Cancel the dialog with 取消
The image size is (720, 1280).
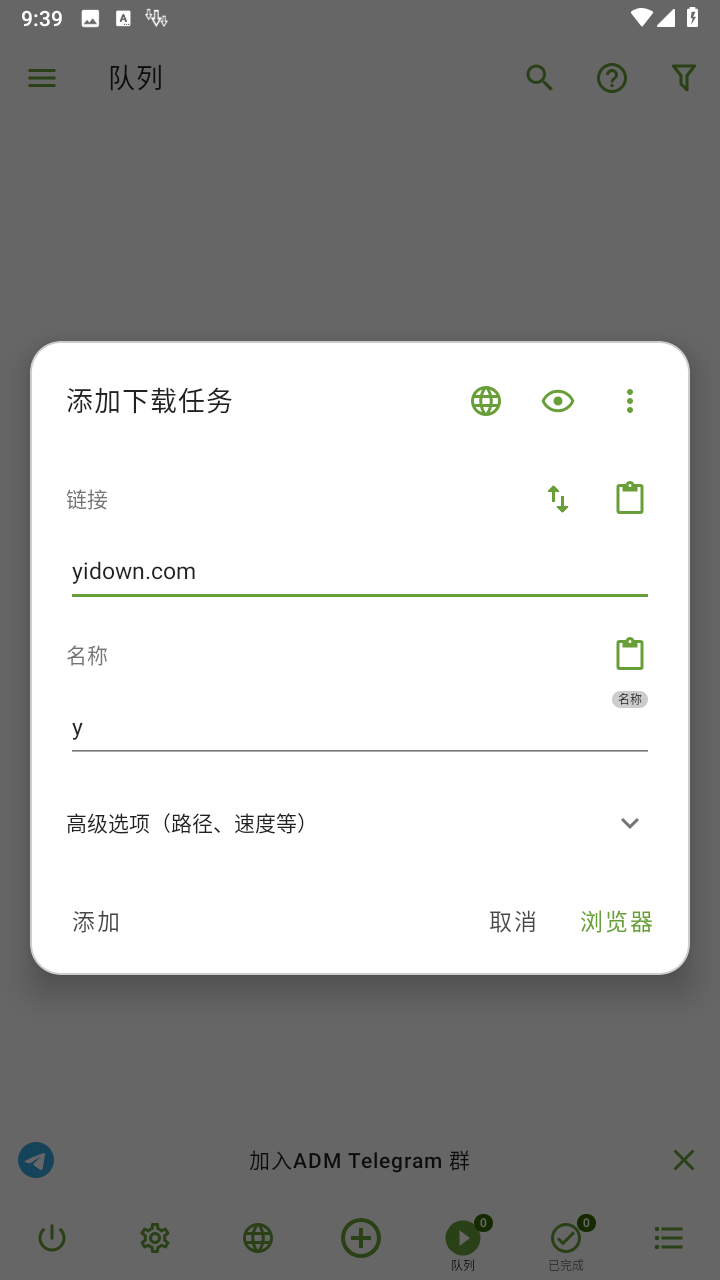click(x=513, y=922)
